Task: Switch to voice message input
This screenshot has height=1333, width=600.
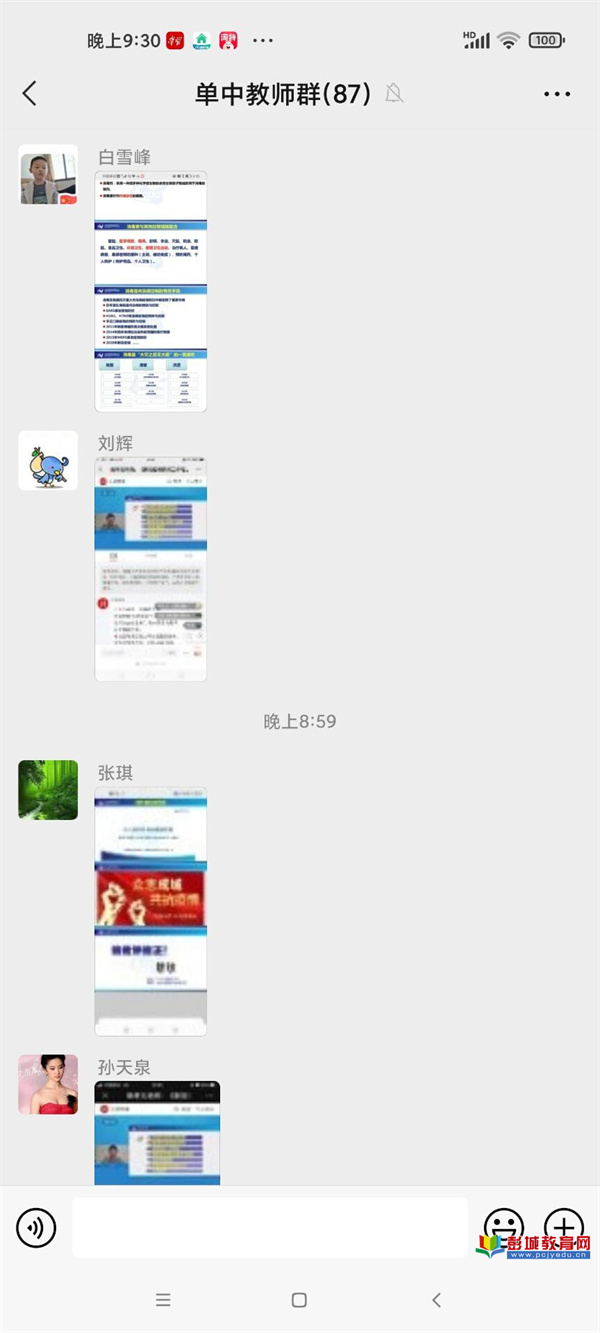Action: tap(37, 1227)
